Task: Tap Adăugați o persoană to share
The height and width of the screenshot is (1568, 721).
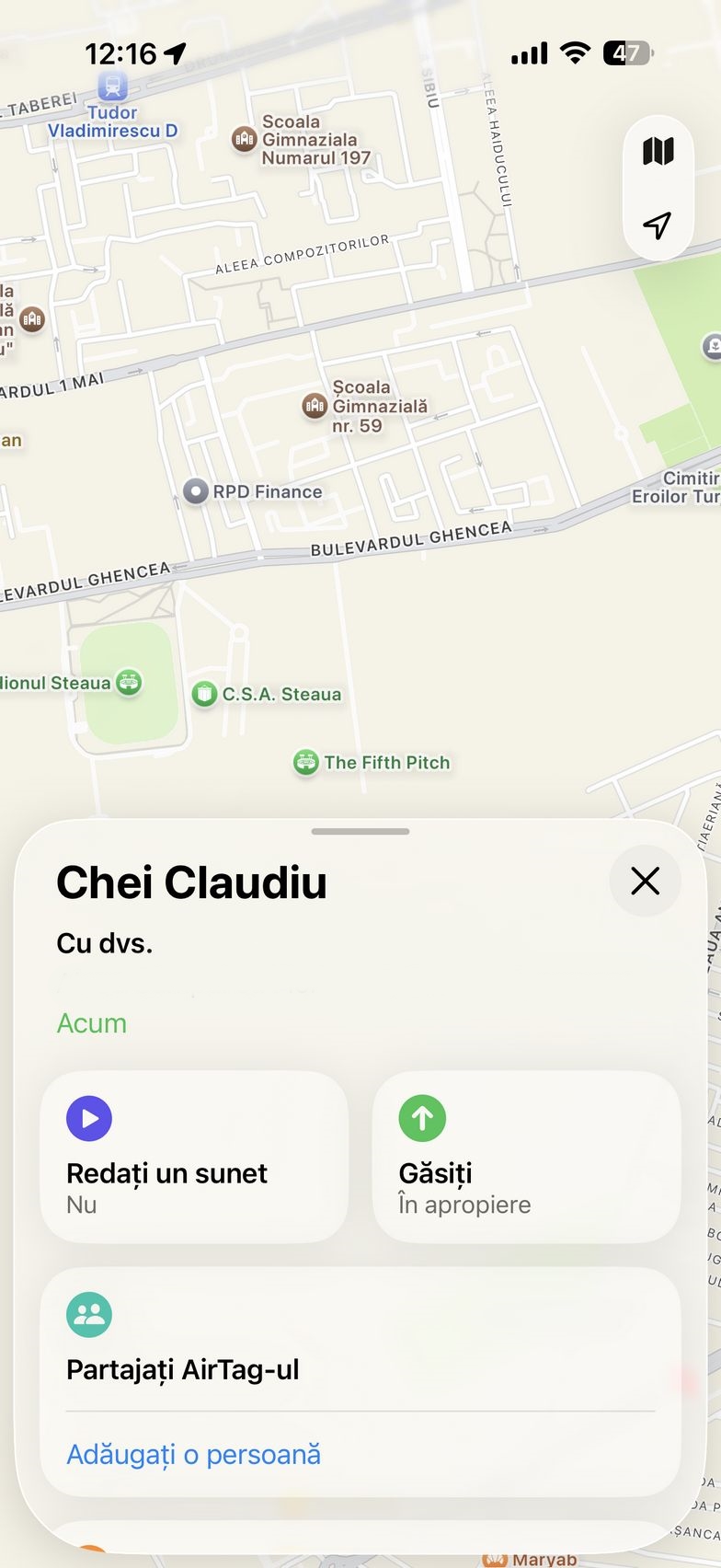Action: pos(194,1454)
